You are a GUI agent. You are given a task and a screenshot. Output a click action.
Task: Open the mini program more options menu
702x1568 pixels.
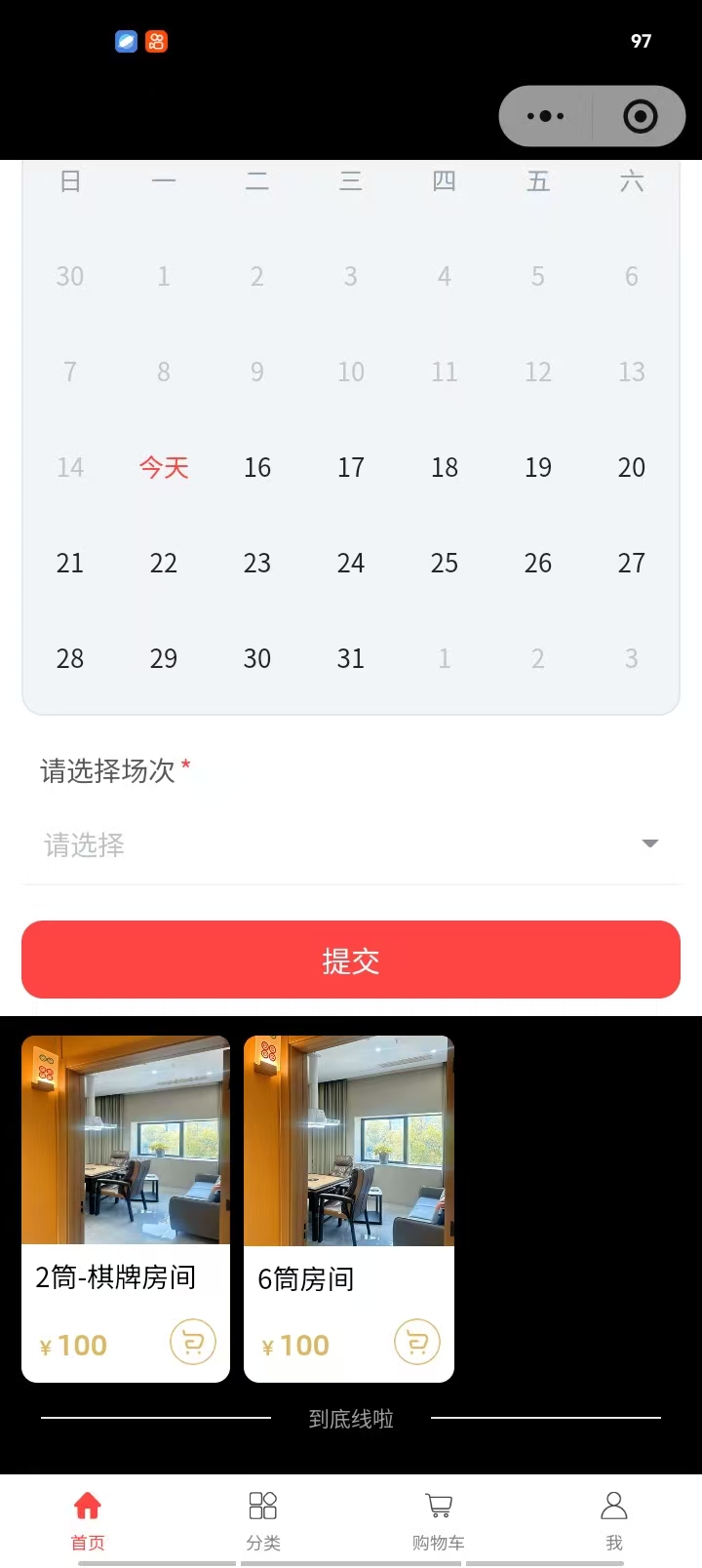coord(545,116)
